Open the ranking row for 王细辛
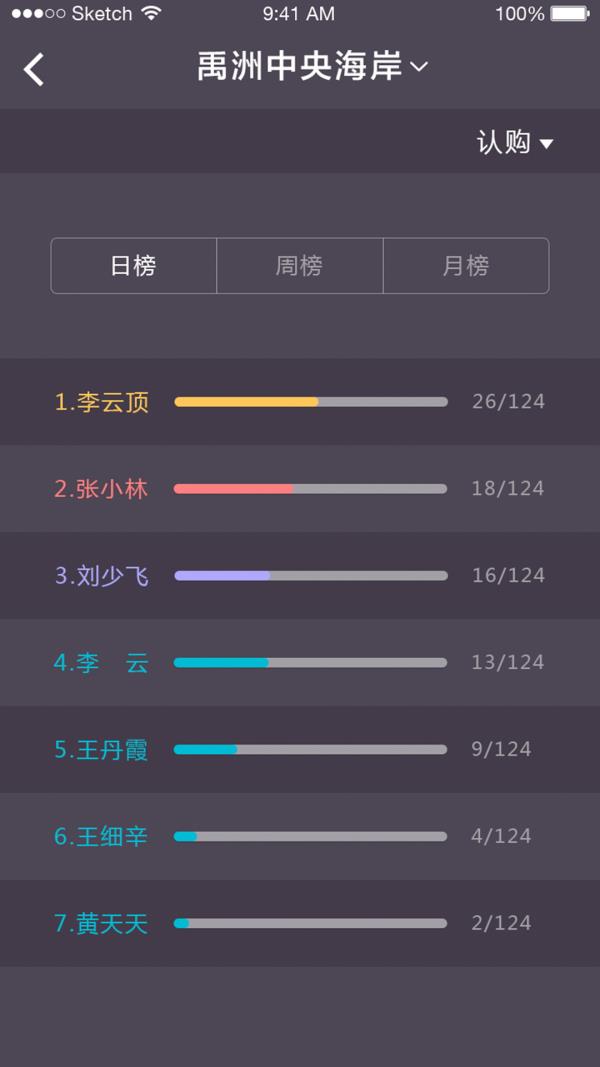600x1067 pixels. pos(300,836)
